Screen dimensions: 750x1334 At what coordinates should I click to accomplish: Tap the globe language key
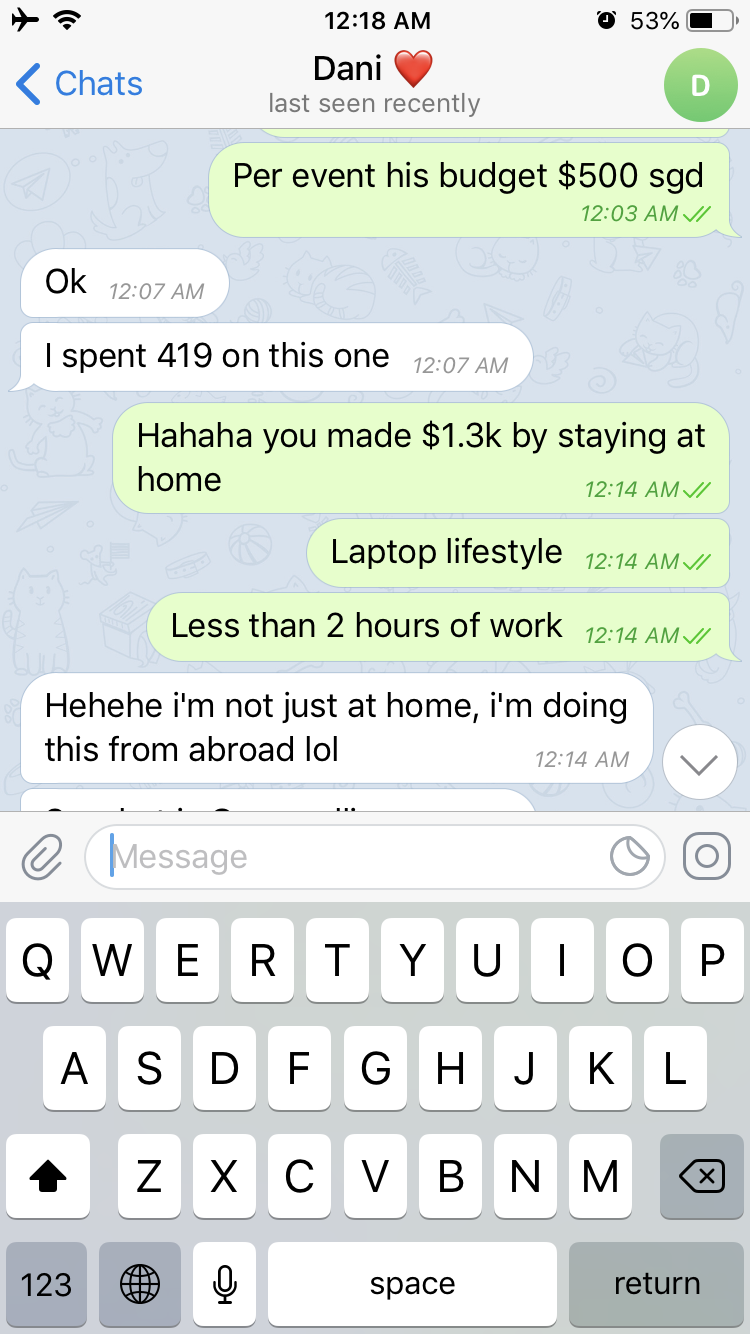pyautogui.click(x=139, y=1284)
